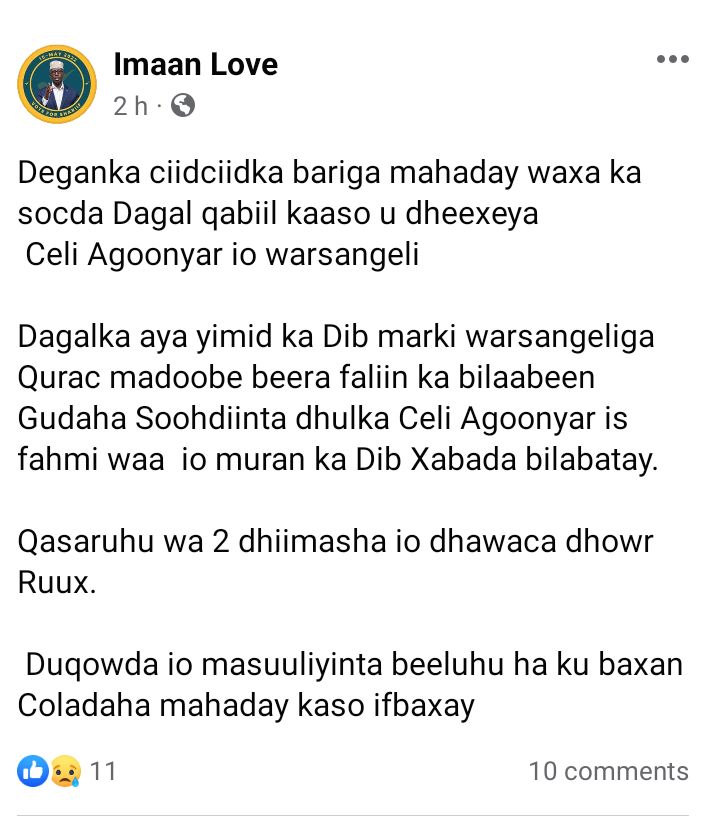The width and height of the screenshot is (713, 827).
Task: Open the 10 comments link
Action: pos(608,771)
